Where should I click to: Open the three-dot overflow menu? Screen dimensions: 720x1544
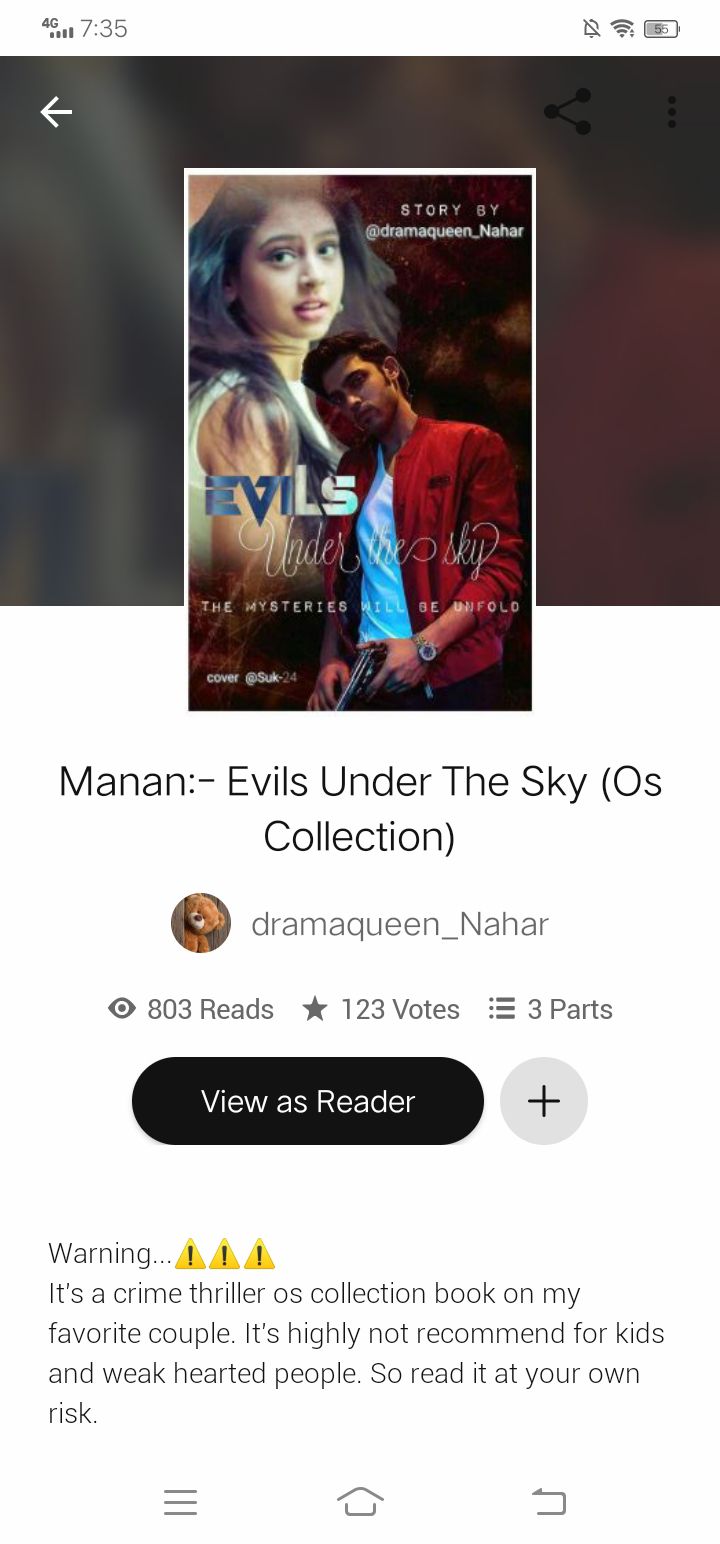pyautogui.click(x=671, y=112)
